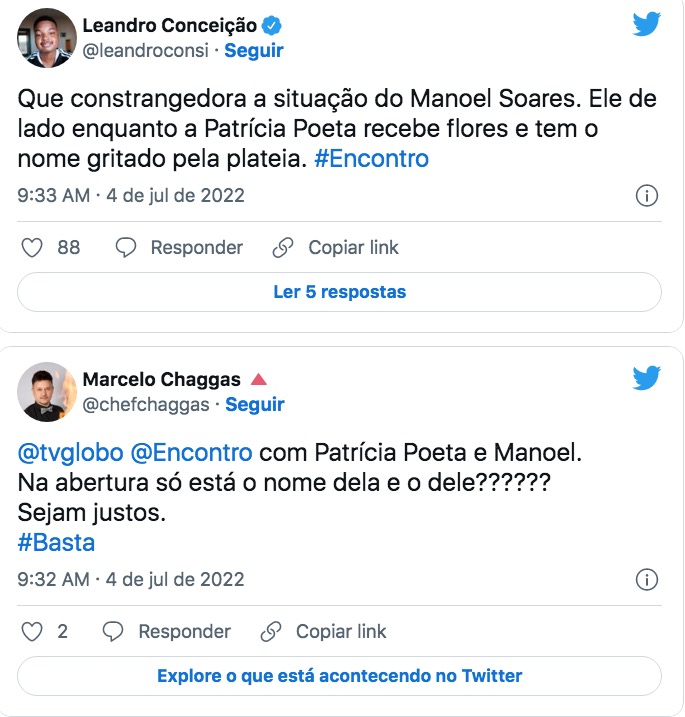Viewport: 685px width, 717px height.
Task: Follow Leandro Conceição via Seguir link
Action: click(254, 50)
